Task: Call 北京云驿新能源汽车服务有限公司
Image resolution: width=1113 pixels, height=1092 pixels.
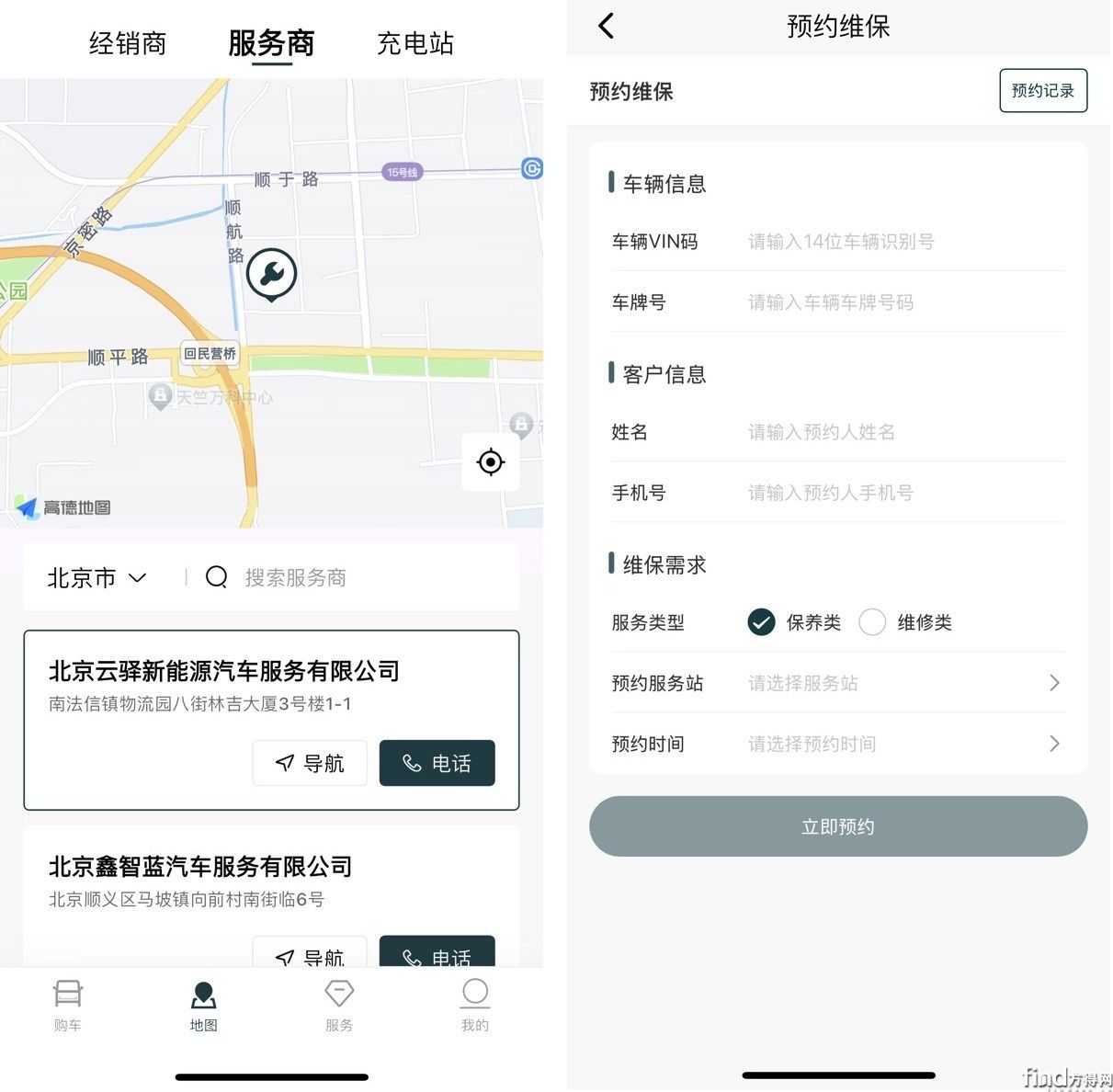Action: [437, 763]
